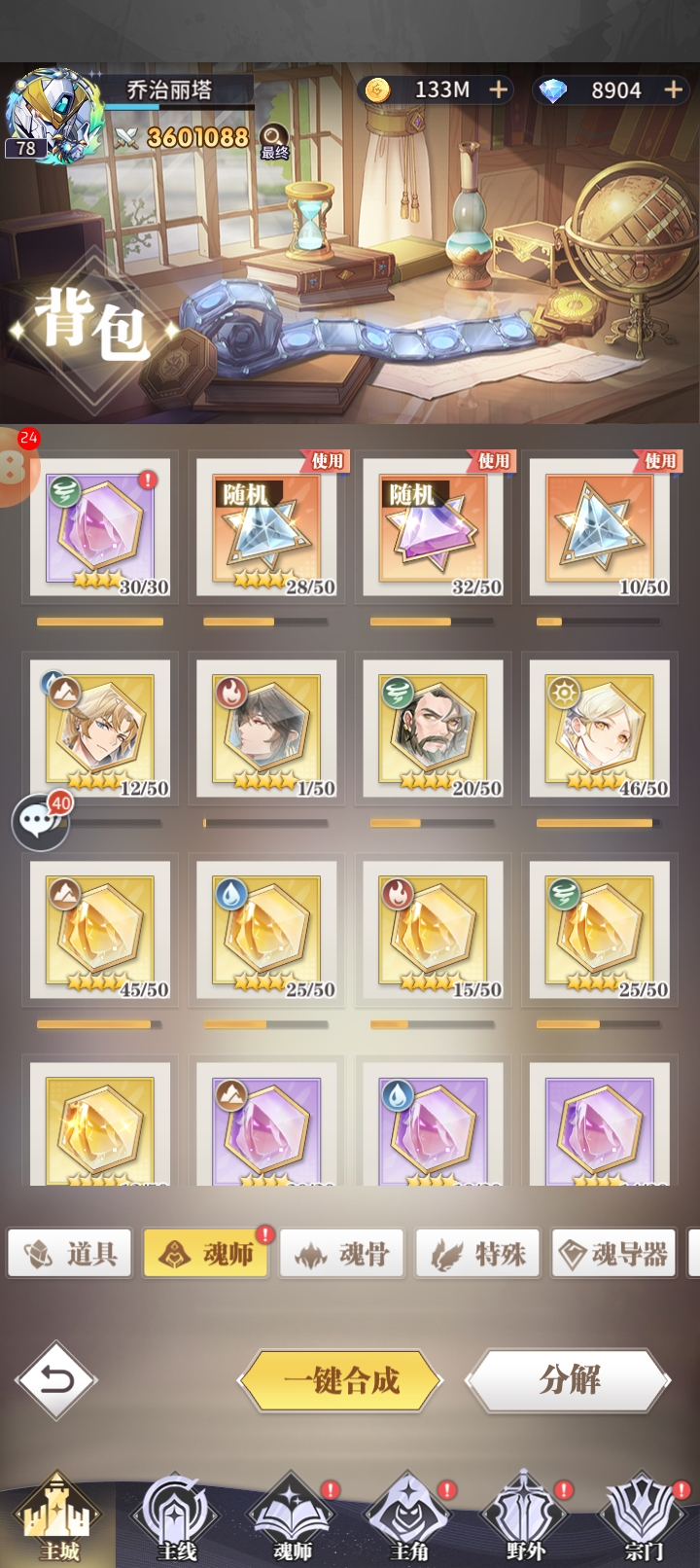Tap the 一键合成 button

click(340, 1379)
